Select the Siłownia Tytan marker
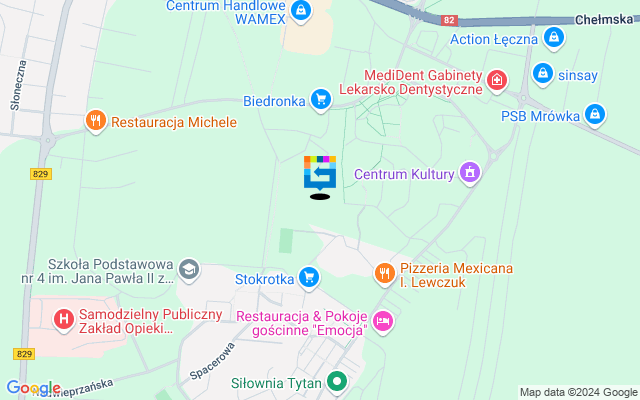The height and width of the screenshot is (400, 640). coord(338,380)
